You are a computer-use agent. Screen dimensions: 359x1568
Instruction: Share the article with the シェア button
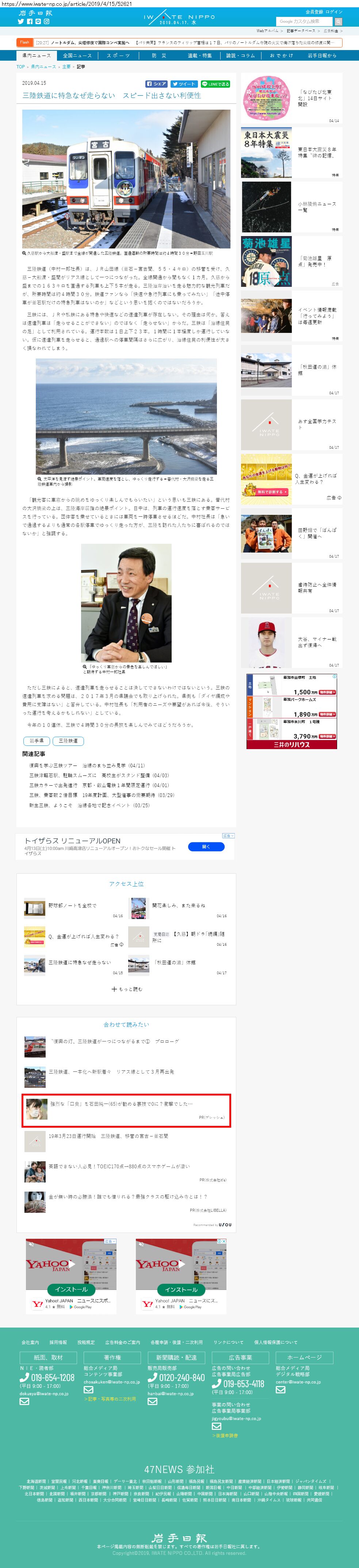[156, 84]
